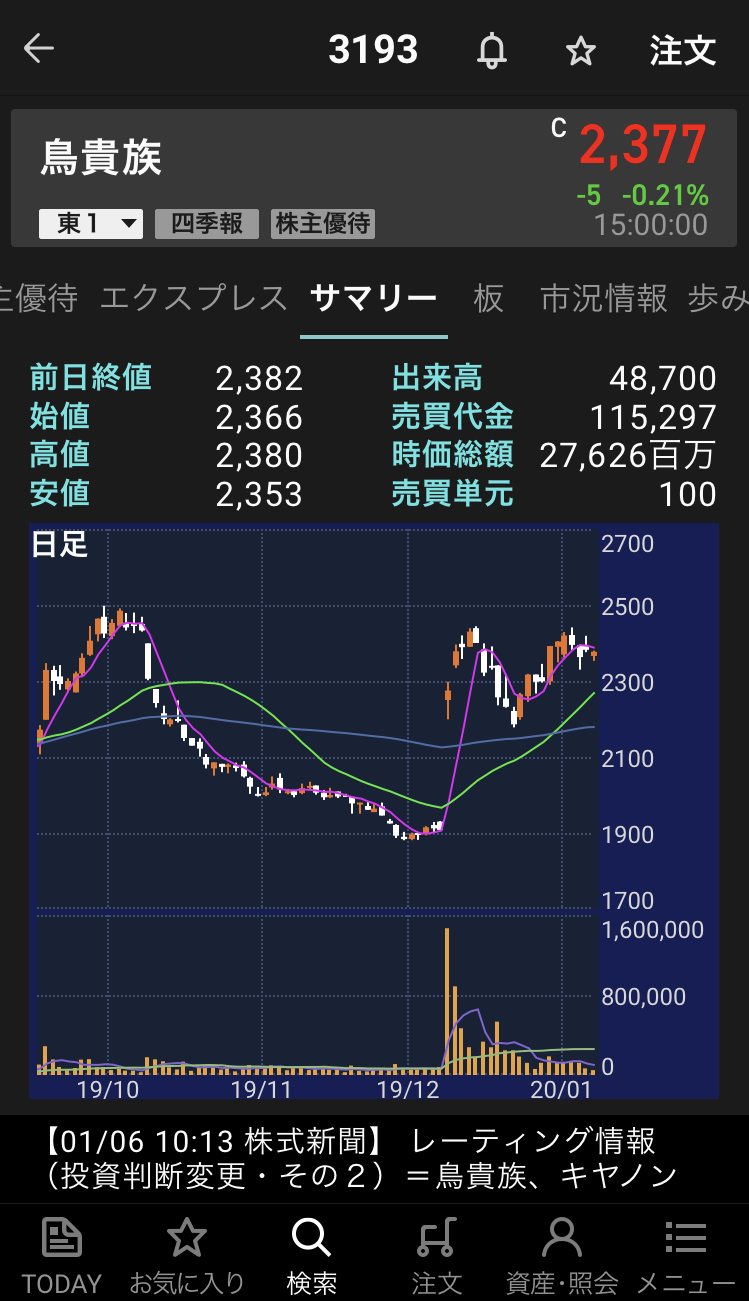Image resolution: width=749 pixels, height=1301 pixels.
Task: Open the price alert bell
Action: pyautogui.click(x=491, y=50)
